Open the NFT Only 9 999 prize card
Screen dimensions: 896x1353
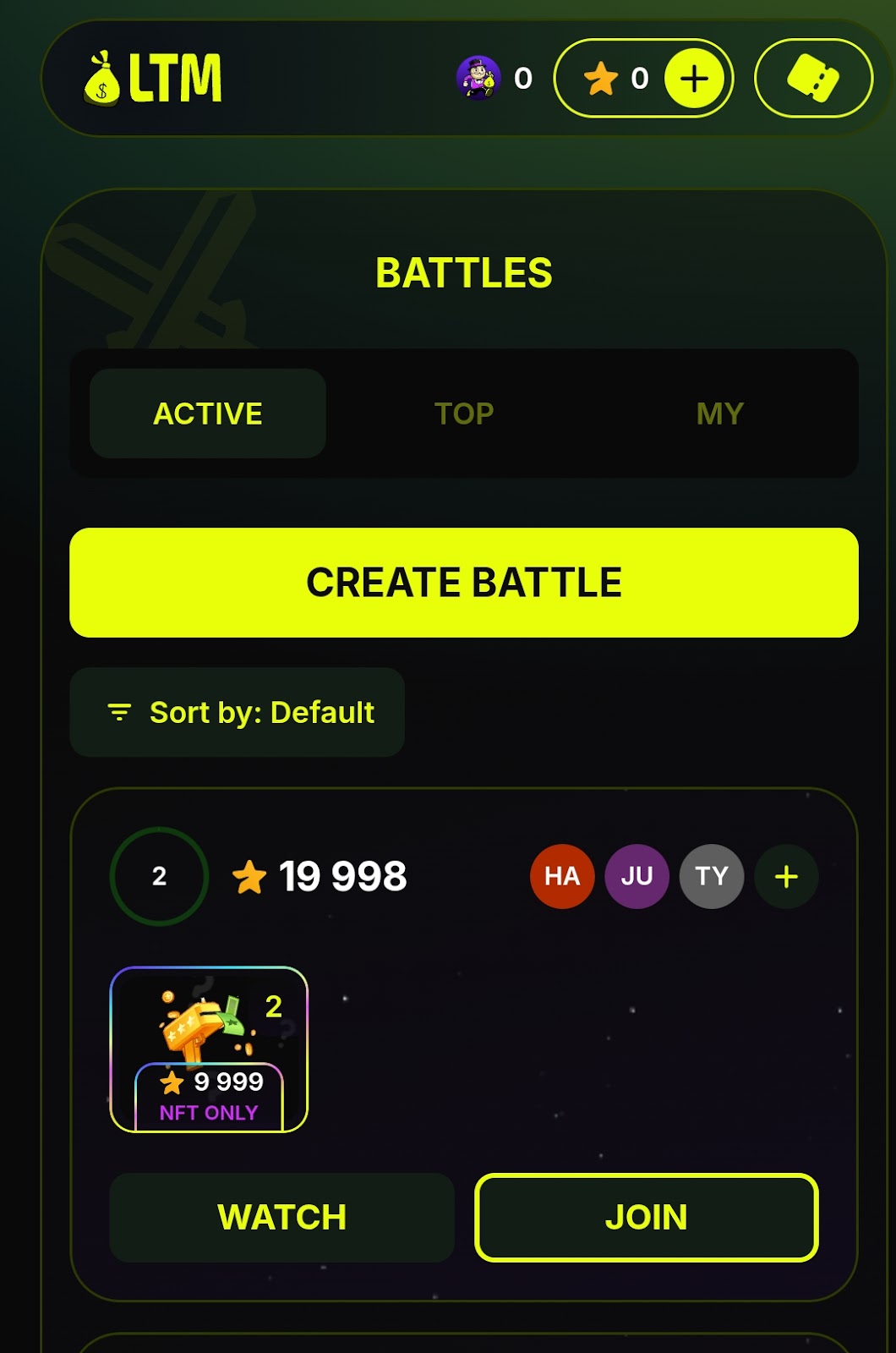click(209, 1049)
